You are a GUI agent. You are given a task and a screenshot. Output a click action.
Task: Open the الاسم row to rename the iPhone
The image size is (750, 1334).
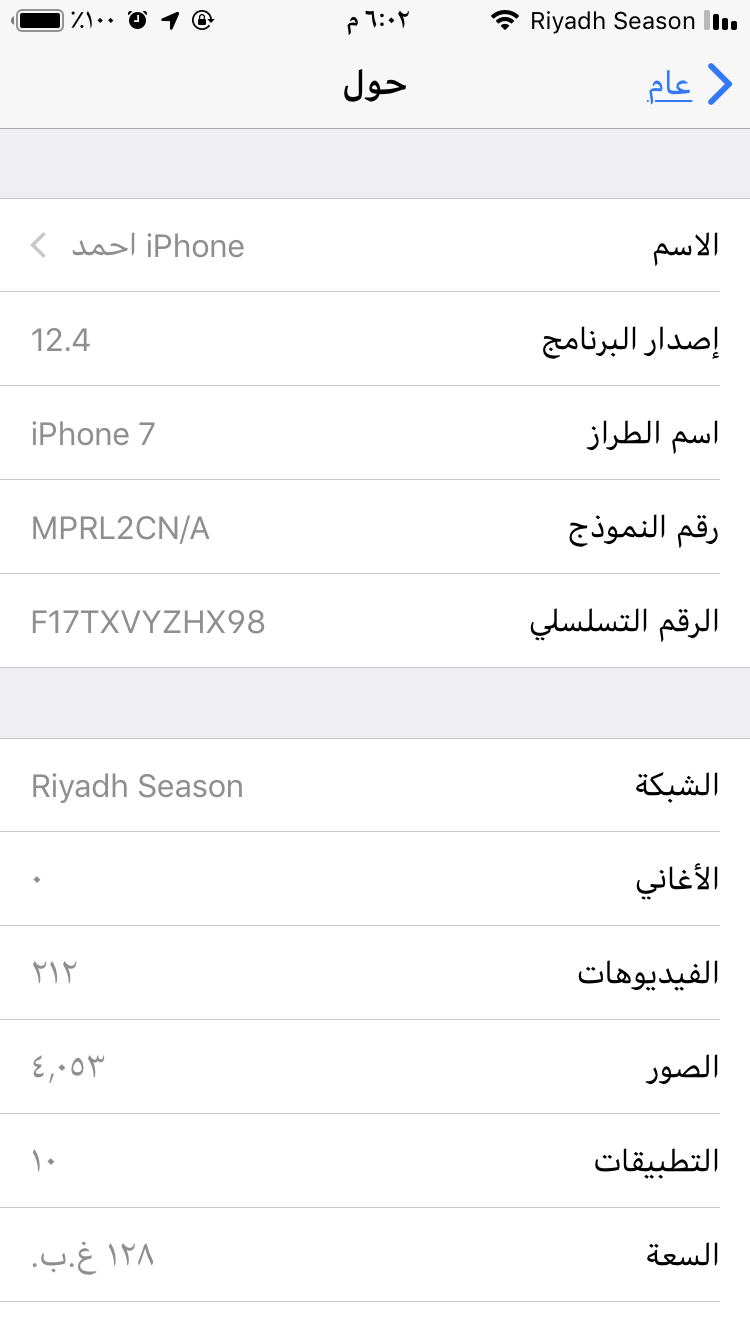coord(375,245)
